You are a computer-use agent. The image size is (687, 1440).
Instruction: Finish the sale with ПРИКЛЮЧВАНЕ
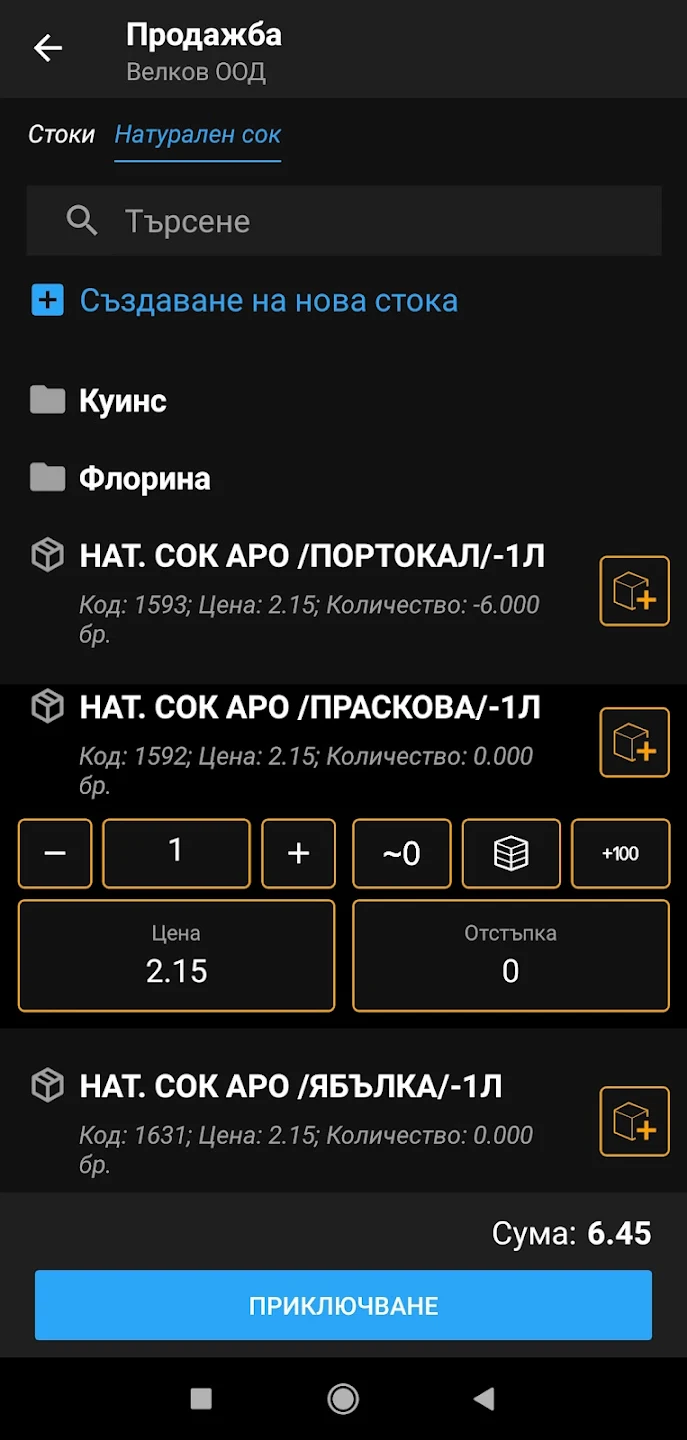click(343, 1305)
